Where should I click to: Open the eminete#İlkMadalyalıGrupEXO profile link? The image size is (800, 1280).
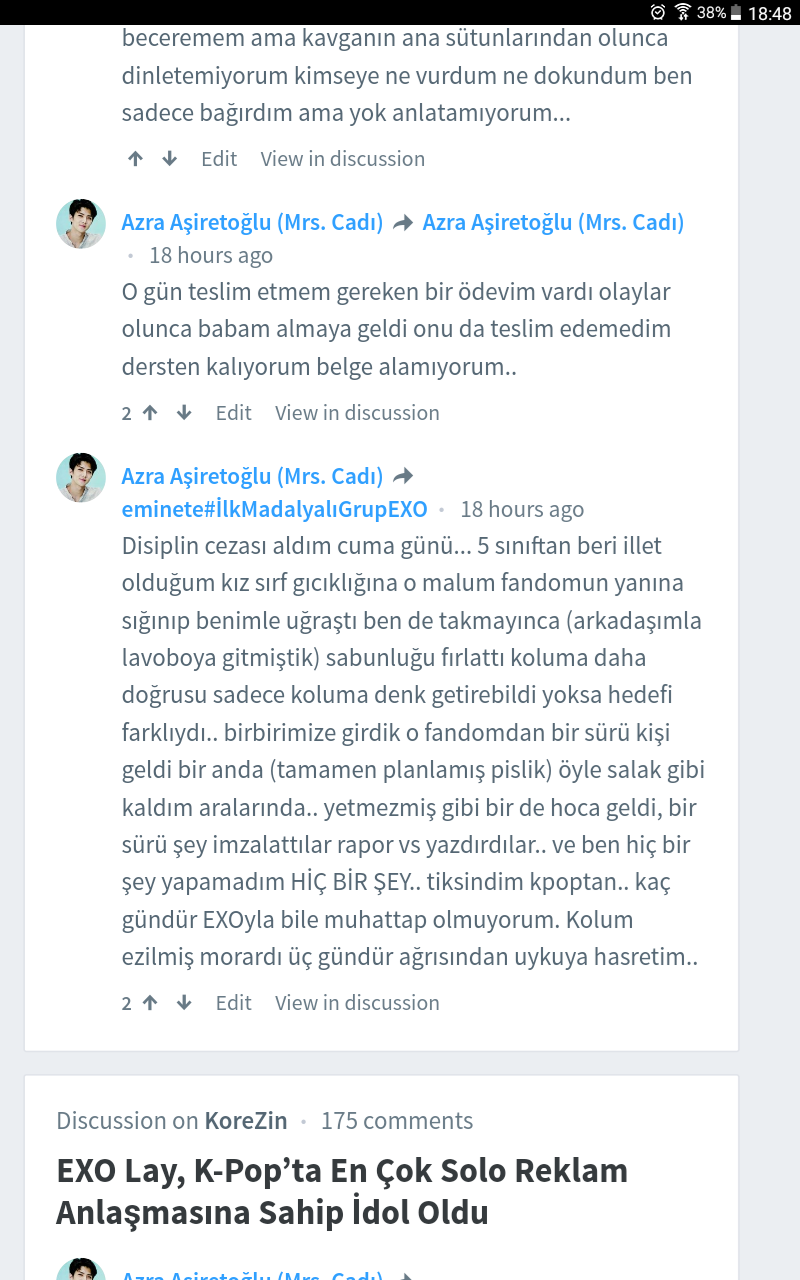pos(274,509)
